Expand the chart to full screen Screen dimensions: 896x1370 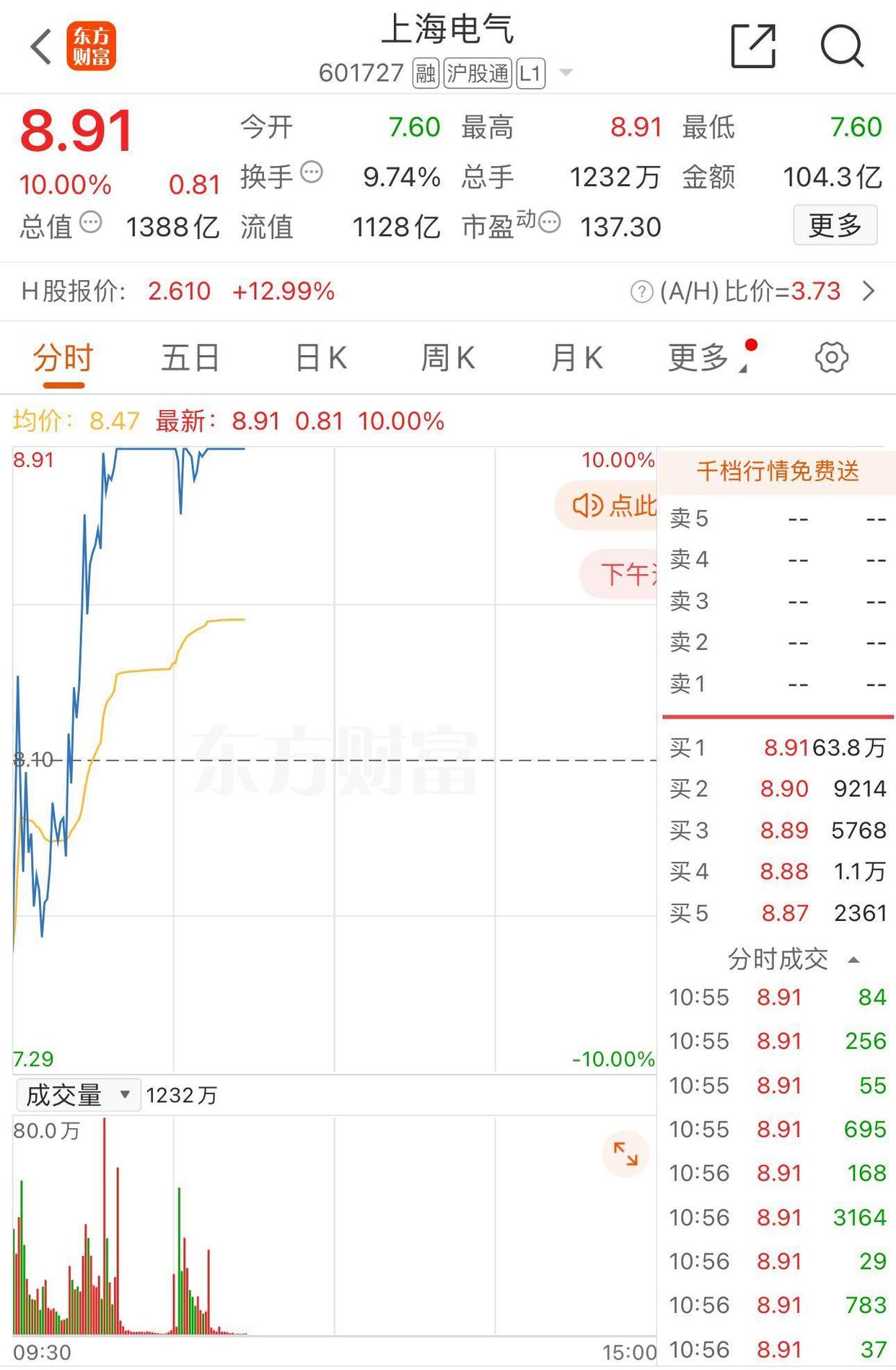625,1153
